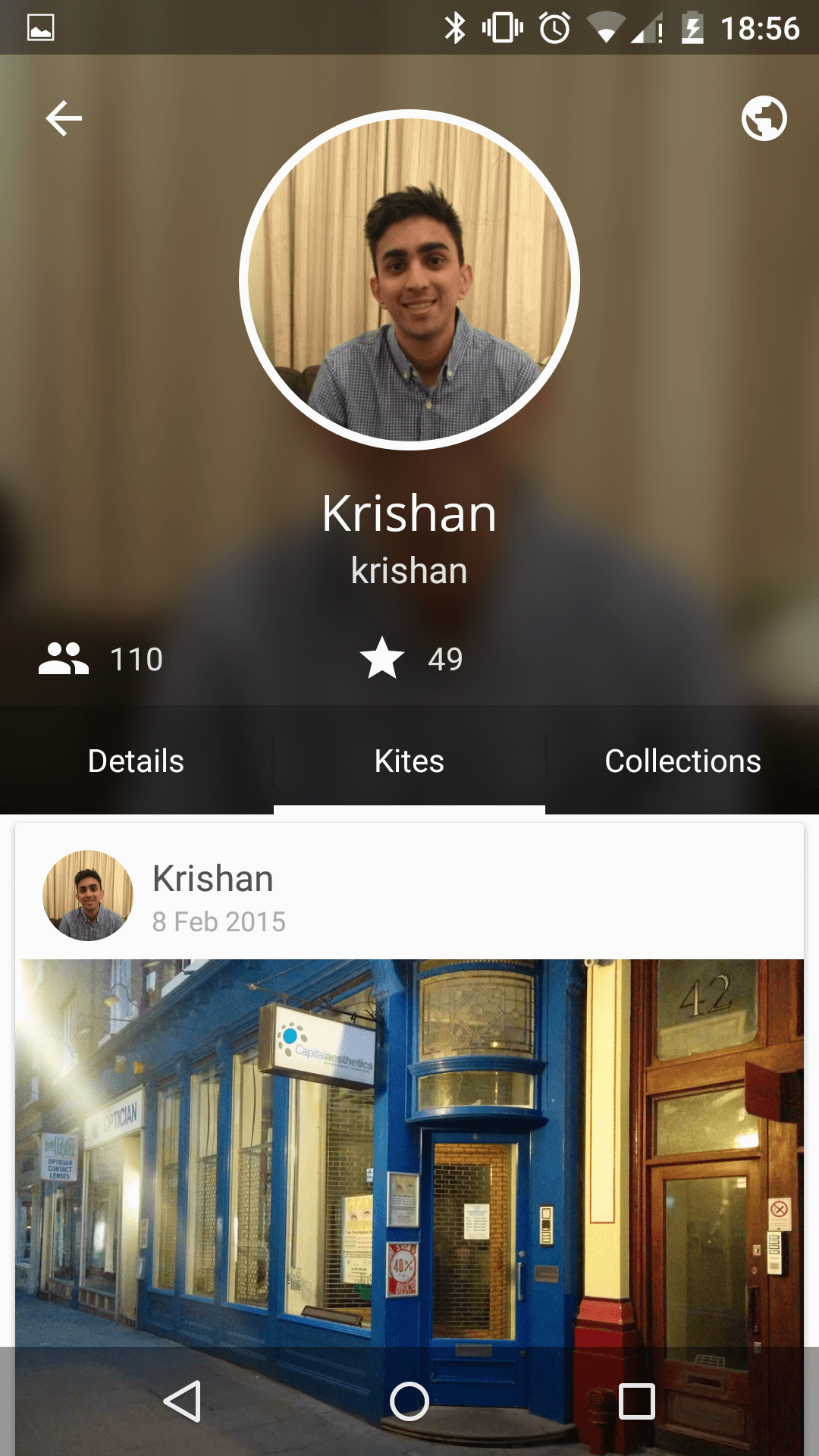The width and height of the screenshot is (819, 1456).
Task: Select the Kites tab
Action: 409,761
